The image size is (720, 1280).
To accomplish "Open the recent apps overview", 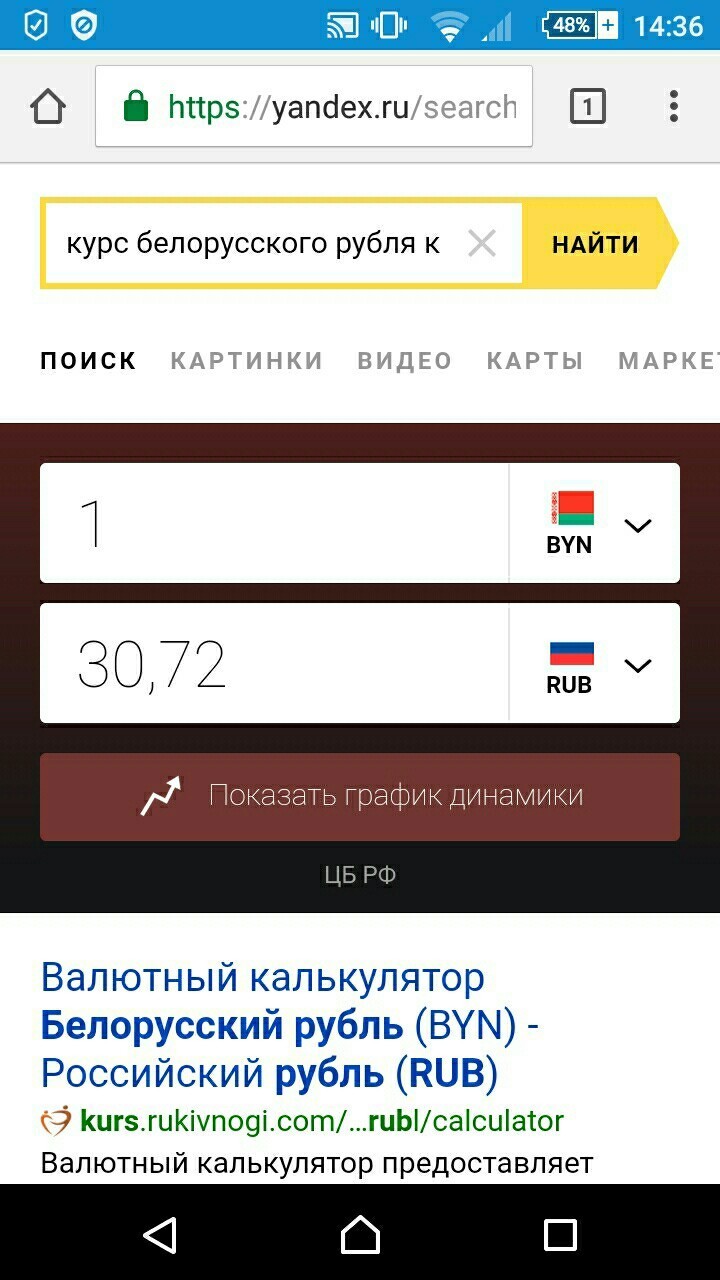I will click(560, 1234).
